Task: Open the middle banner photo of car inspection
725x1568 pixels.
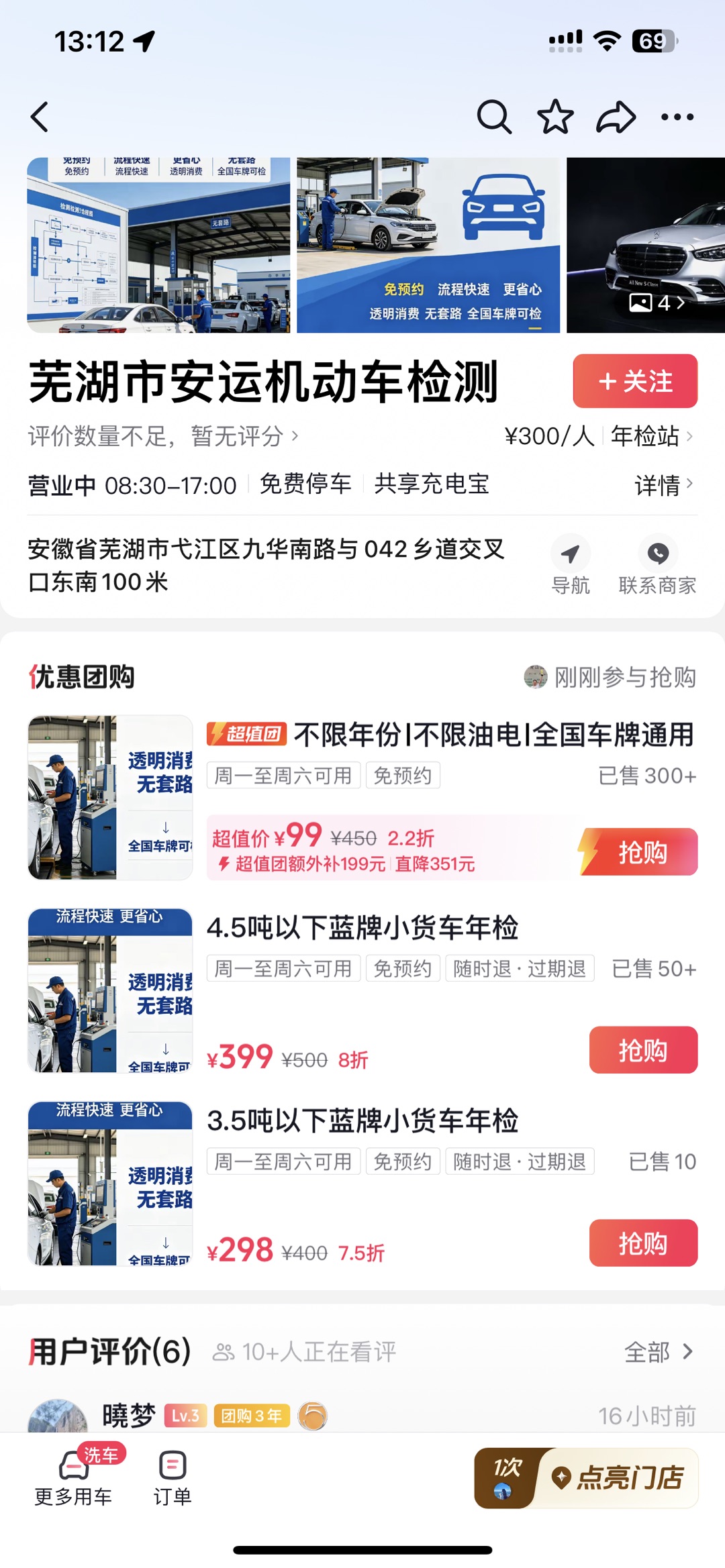Action: tap(428, 245)
